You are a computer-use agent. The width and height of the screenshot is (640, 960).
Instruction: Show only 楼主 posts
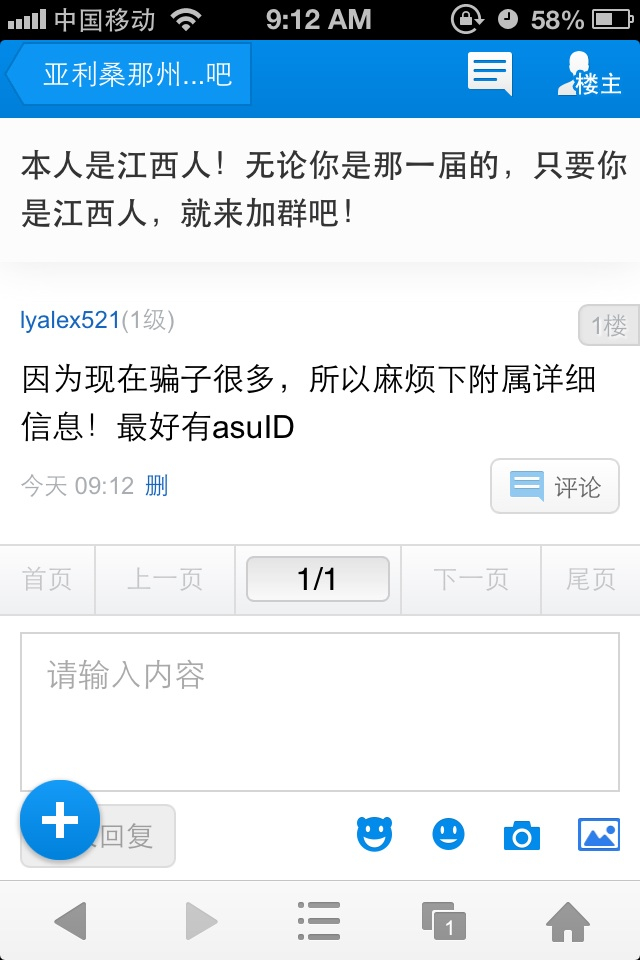pyautogui.click(x=589, y=74)
